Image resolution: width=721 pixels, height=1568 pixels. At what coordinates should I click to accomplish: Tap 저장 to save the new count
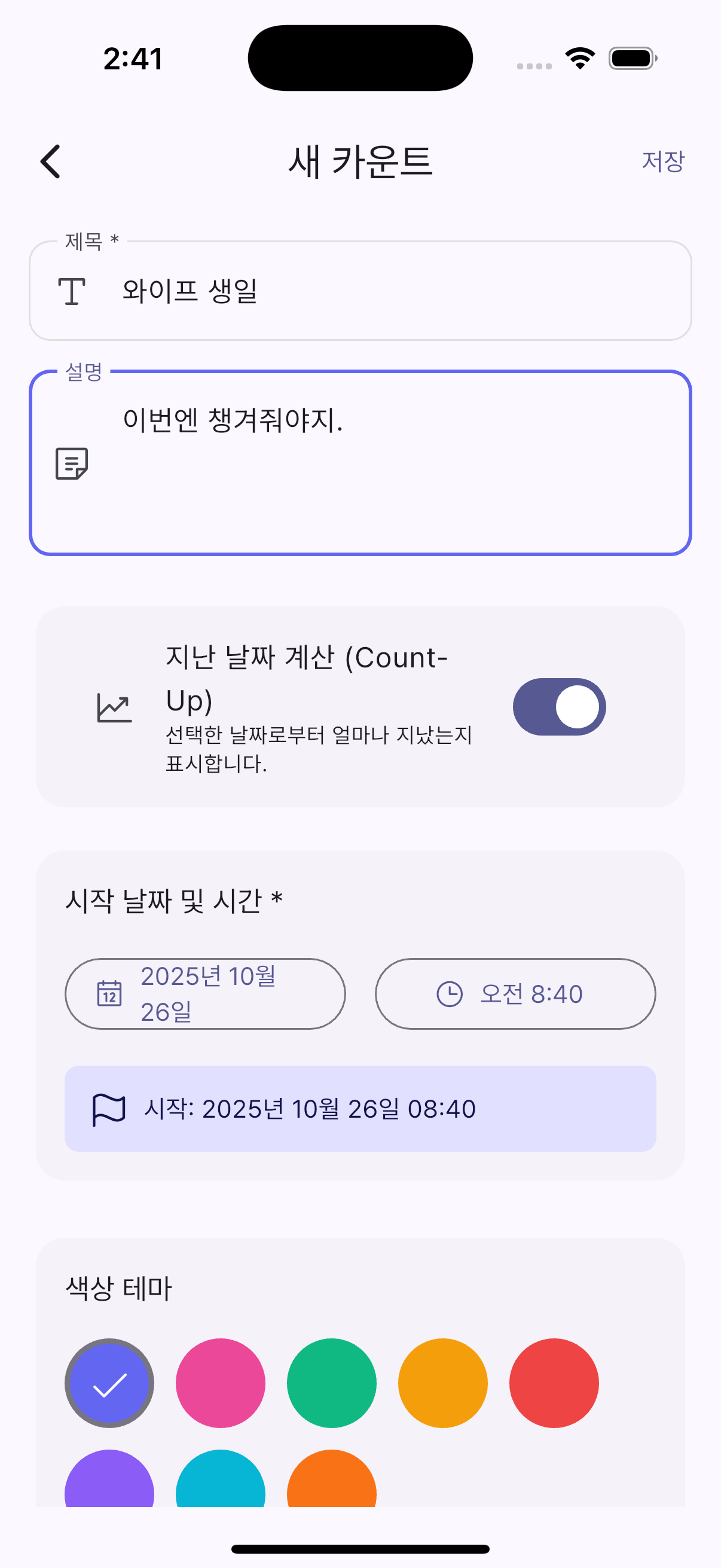(663, 161)
